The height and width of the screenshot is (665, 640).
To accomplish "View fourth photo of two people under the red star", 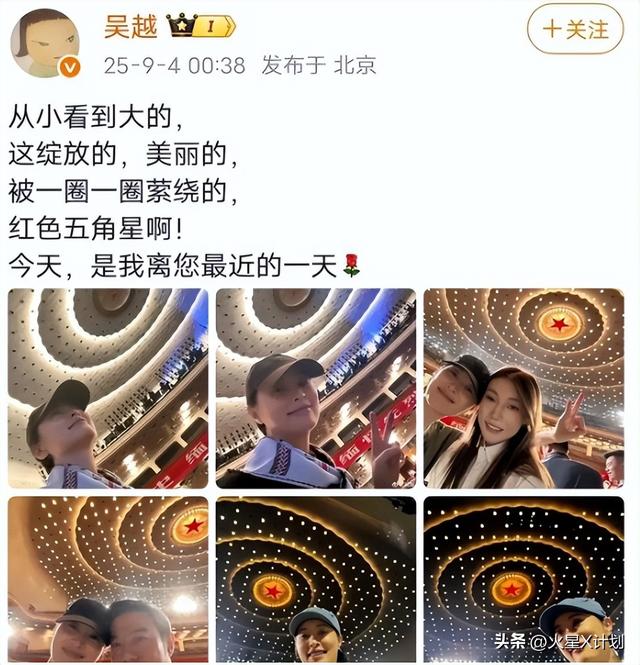I will point(108,578).
